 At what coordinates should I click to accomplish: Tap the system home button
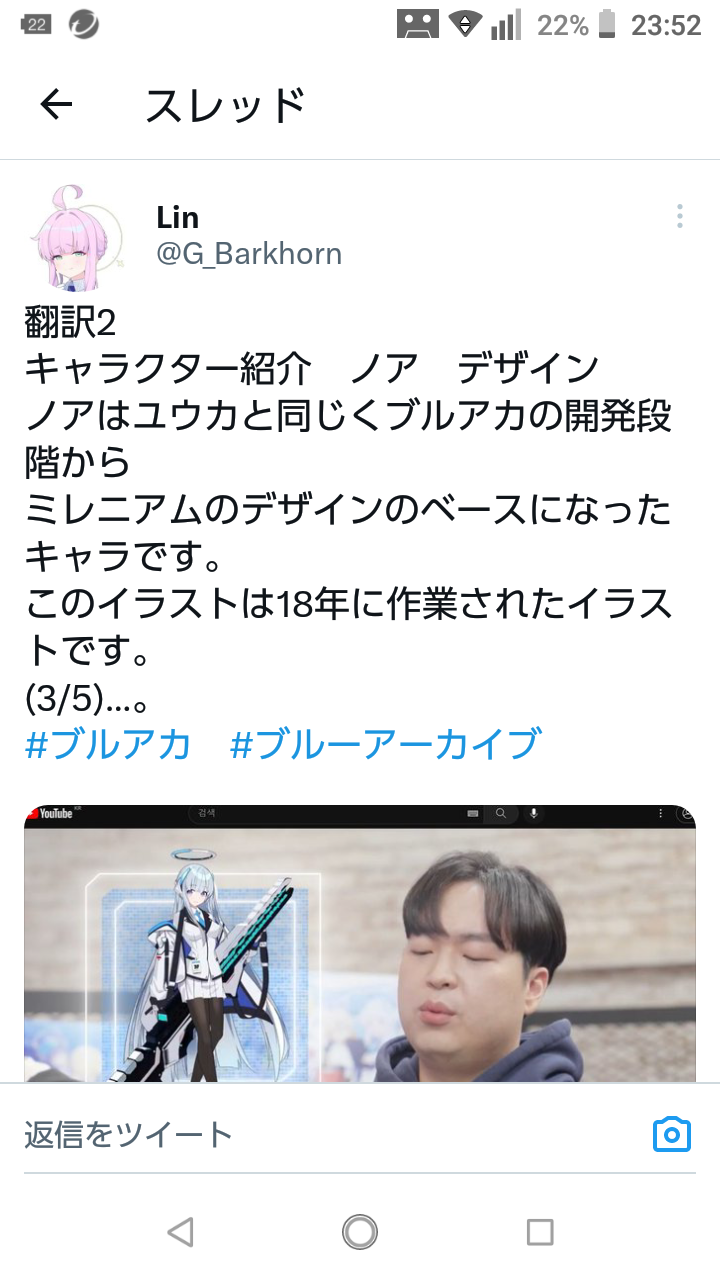[x=360, y=1231]
